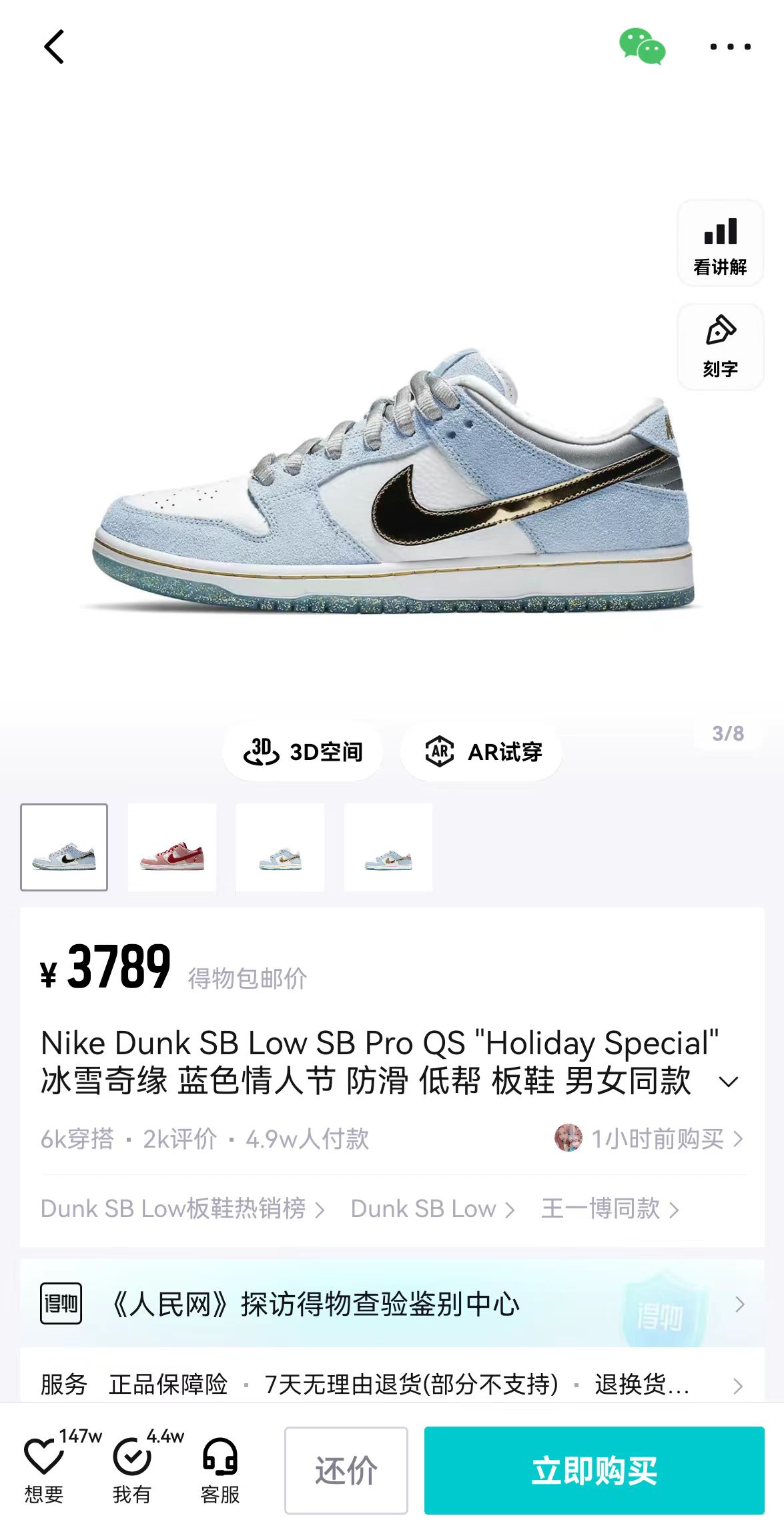Viewport: 784px width, 1538px height.
Task: Open 王一博同款 collection
Action: (x=610, y=1208)
